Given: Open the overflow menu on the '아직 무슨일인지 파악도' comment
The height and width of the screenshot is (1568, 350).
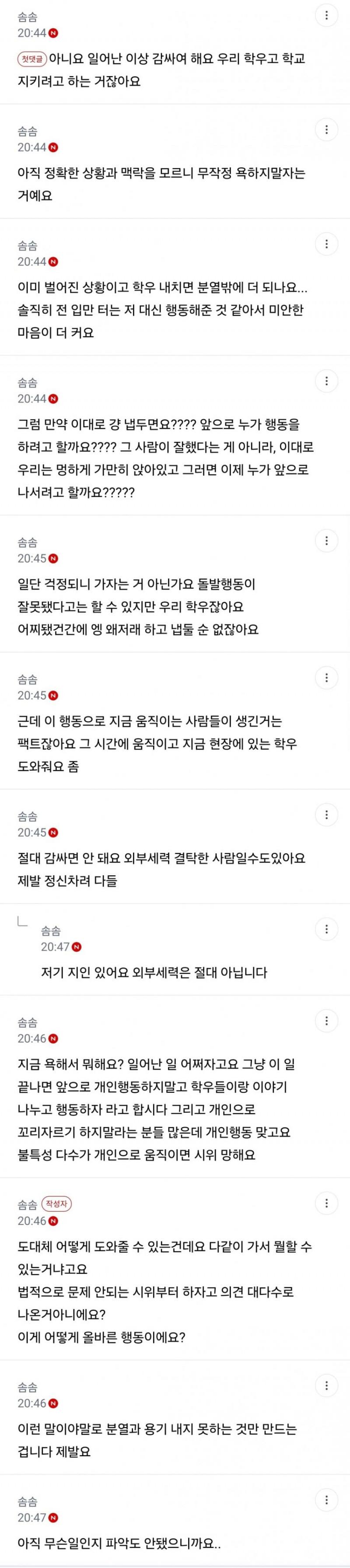Looking at the screenshot, I should (x=327, y=1500).
